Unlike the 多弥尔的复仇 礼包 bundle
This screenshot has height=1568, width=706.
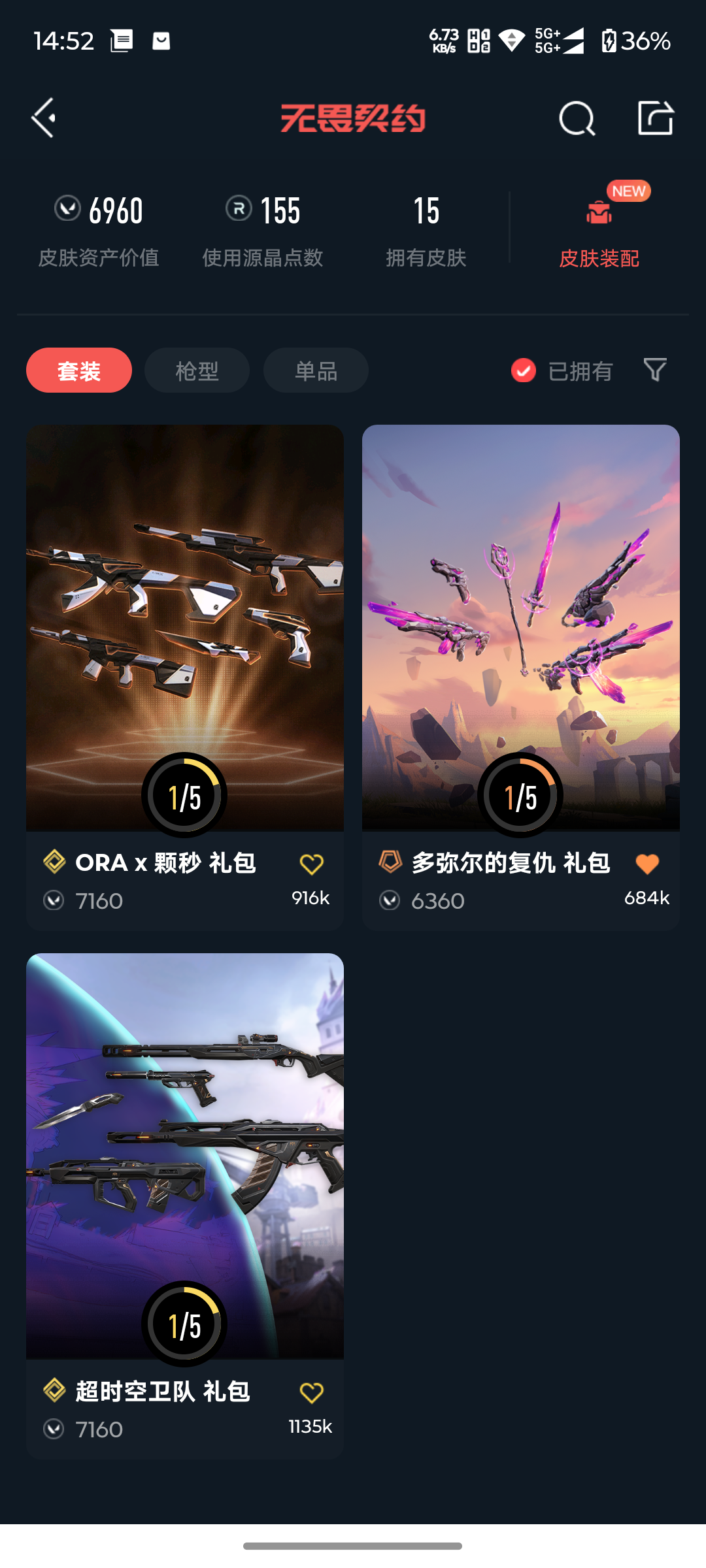point(647,864)
